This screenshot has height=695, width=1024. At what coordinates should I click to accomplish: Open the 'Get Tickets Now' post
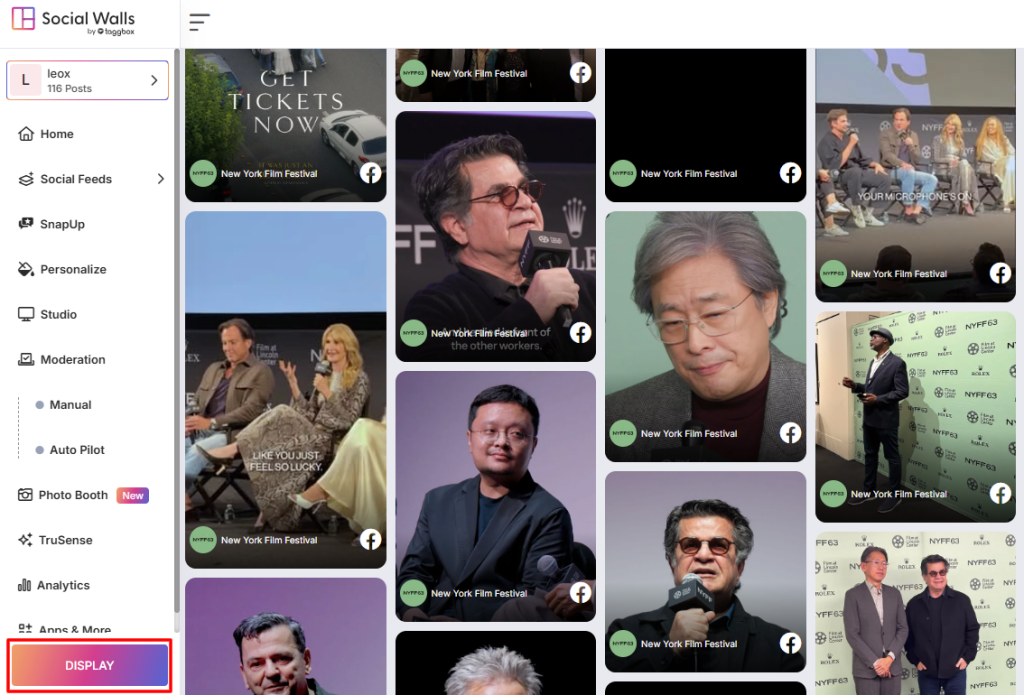coord(285,110)
